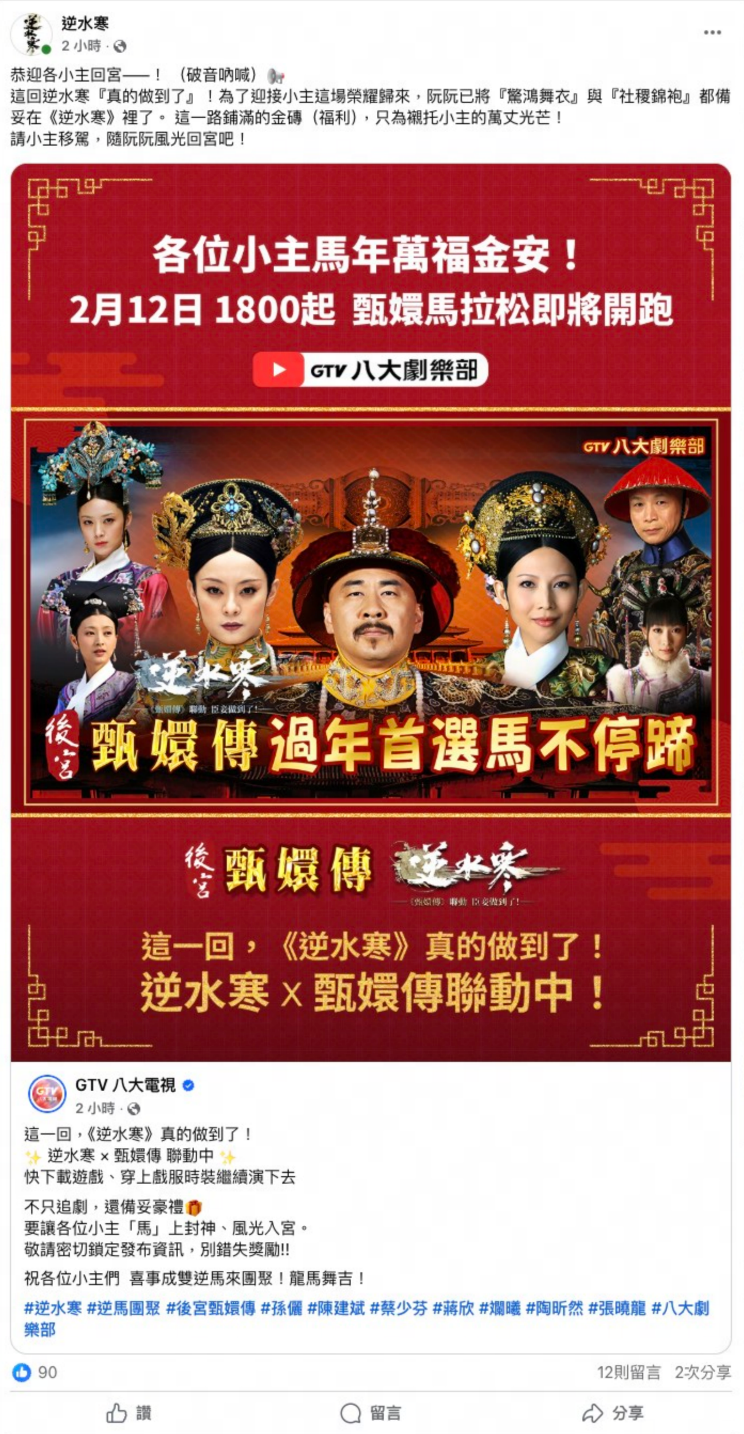This screenshot has height=1434, width=744.
Task: Open the post's three-dot options menu
Action: tap(712, 32)
